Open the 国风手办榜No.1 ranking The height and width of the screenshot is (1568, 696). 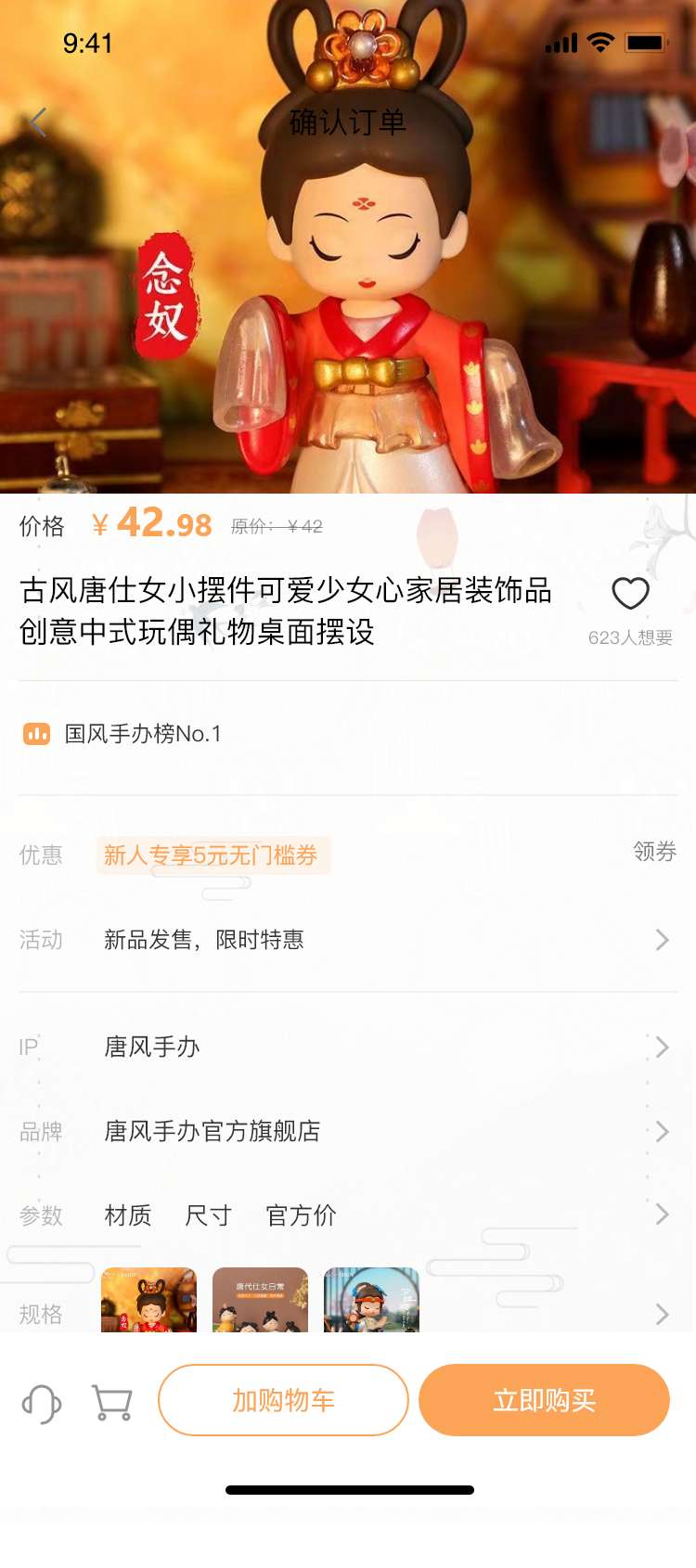(142, 734)
